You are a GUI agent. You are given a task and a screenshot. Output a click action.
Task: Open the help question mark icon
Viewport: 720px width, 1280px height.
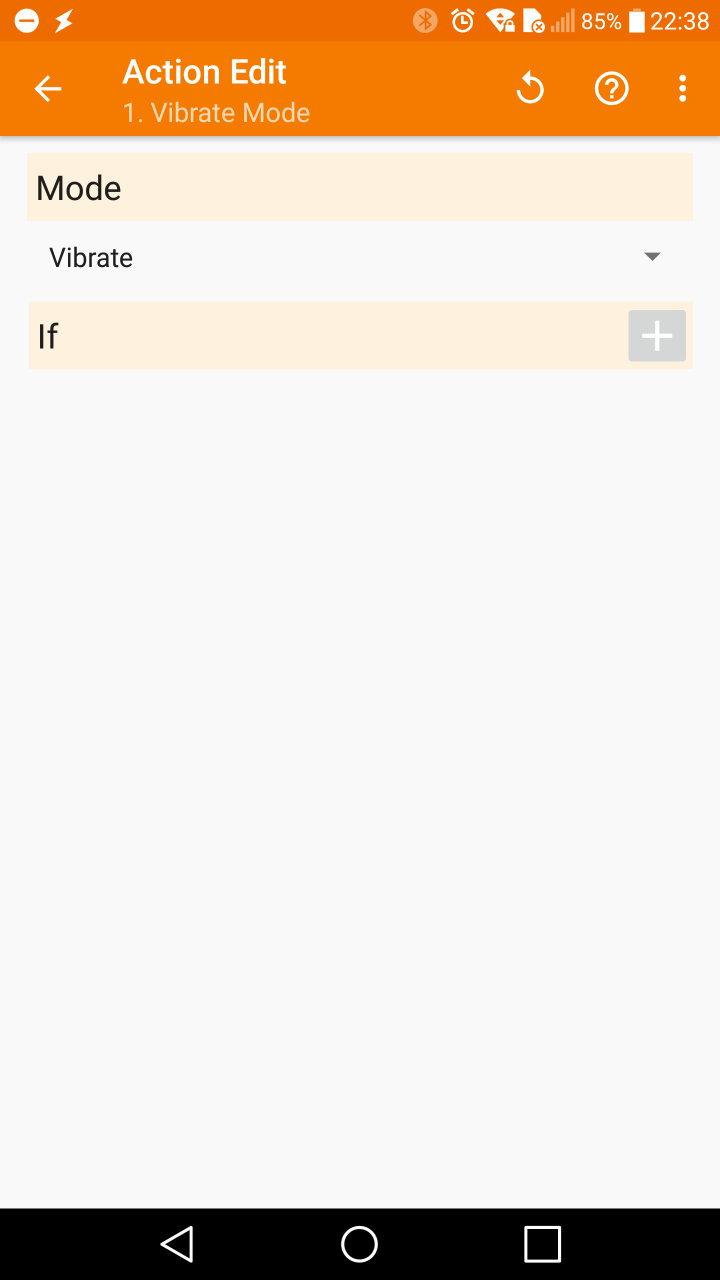point(611,89)
